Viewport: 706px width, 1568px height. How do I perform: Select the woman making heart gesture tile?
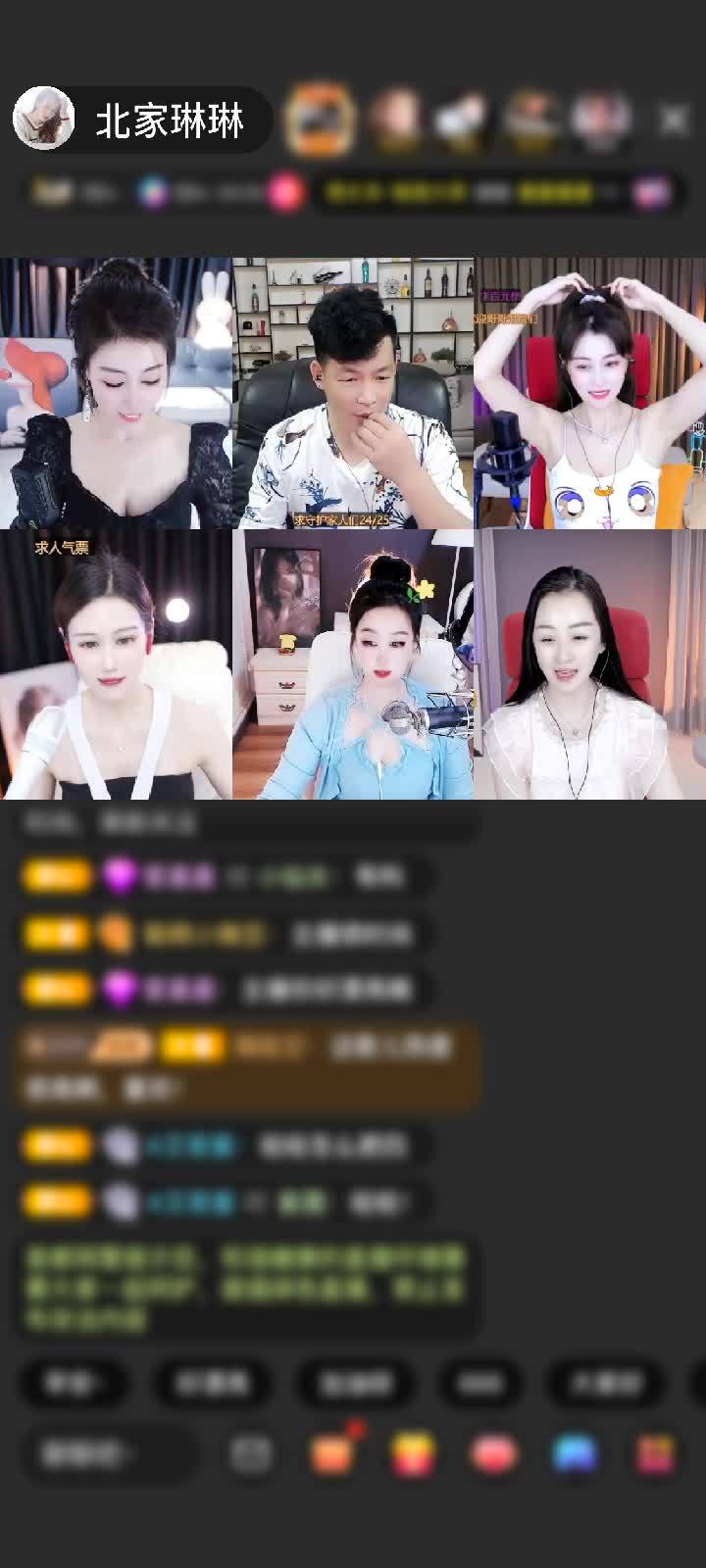tap(589, 394)
